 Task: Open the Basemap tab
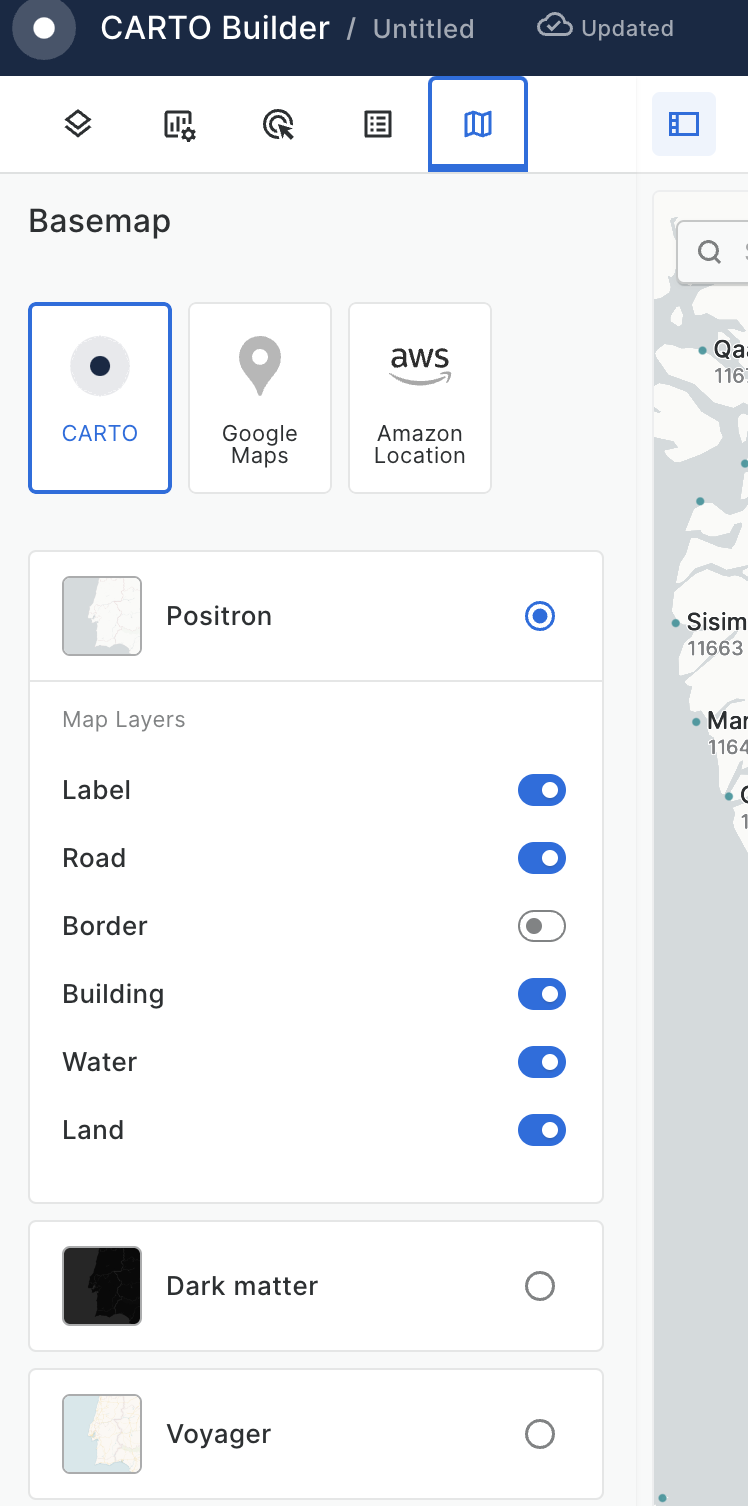(478, 124)
